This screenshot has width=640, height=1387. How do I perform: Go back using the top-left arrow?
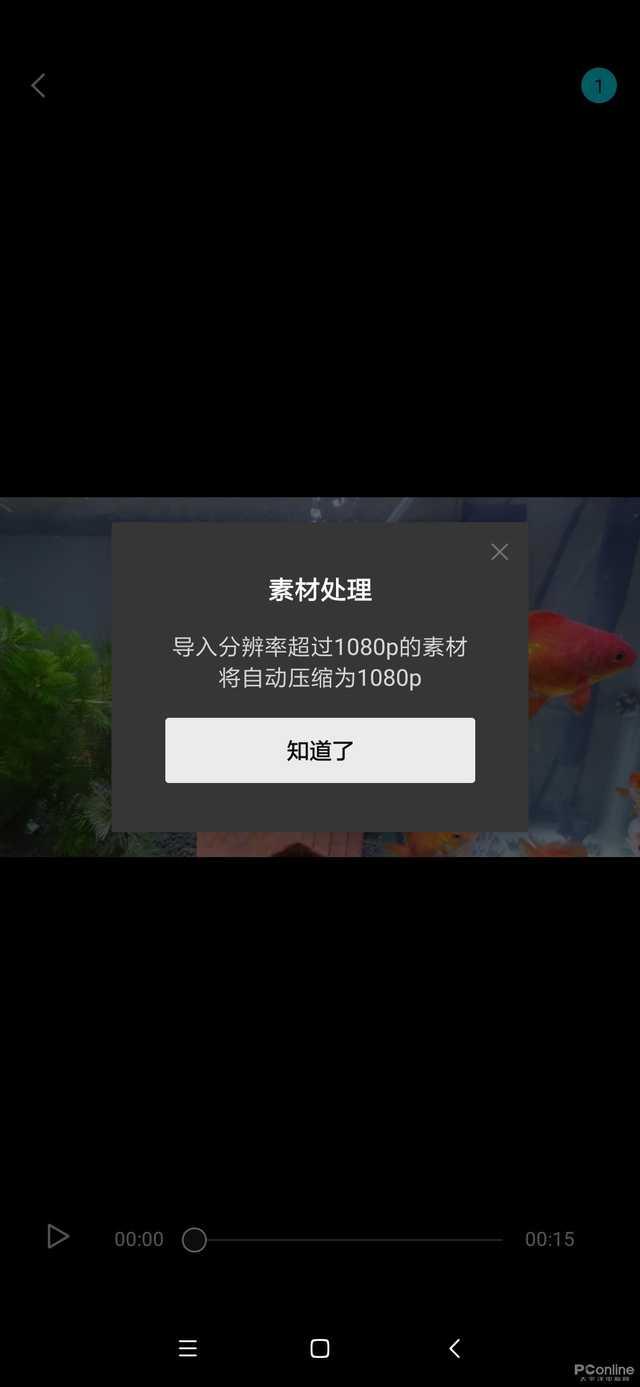click(38, 86)
